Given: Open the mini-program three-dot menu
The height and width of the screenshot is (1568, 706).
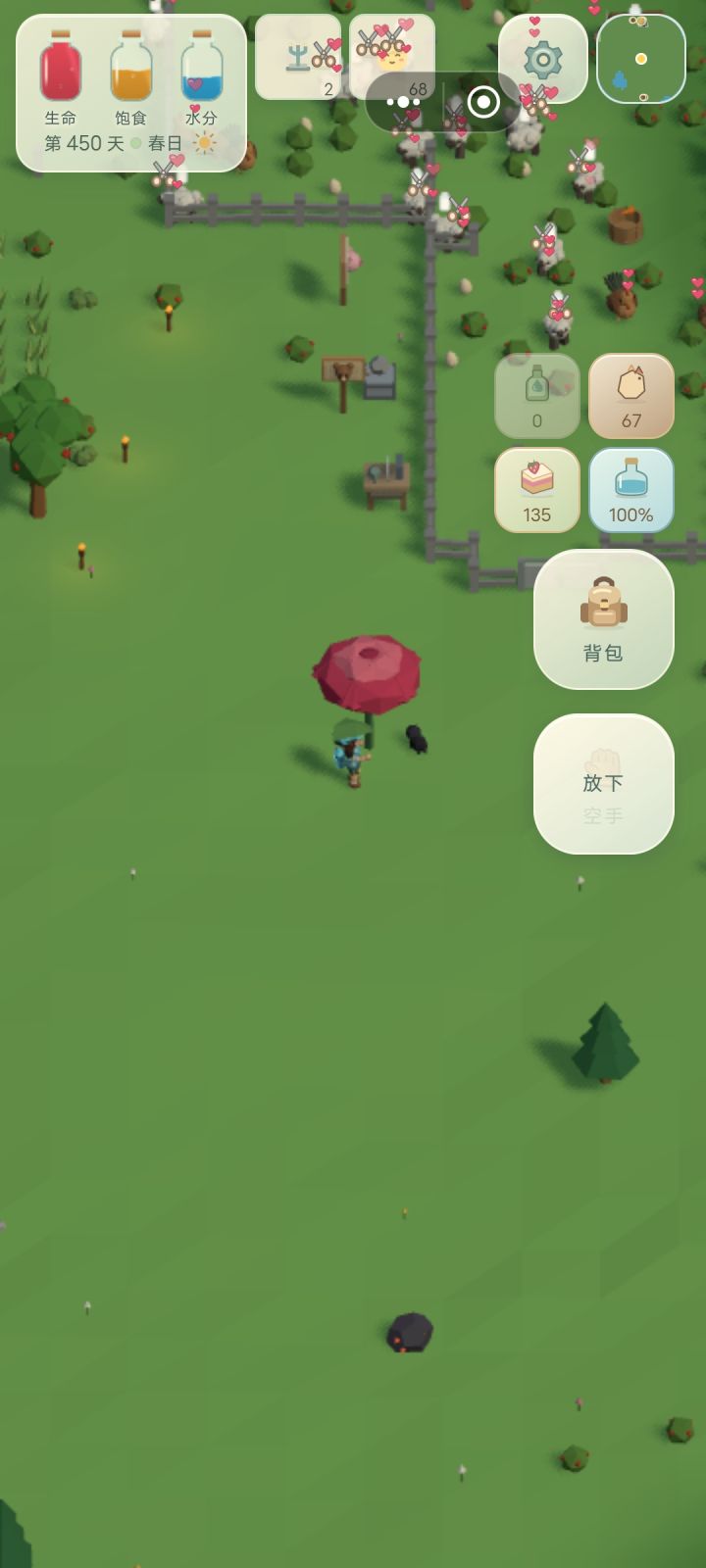Looking at the screenshot, I should pos(403,101).
